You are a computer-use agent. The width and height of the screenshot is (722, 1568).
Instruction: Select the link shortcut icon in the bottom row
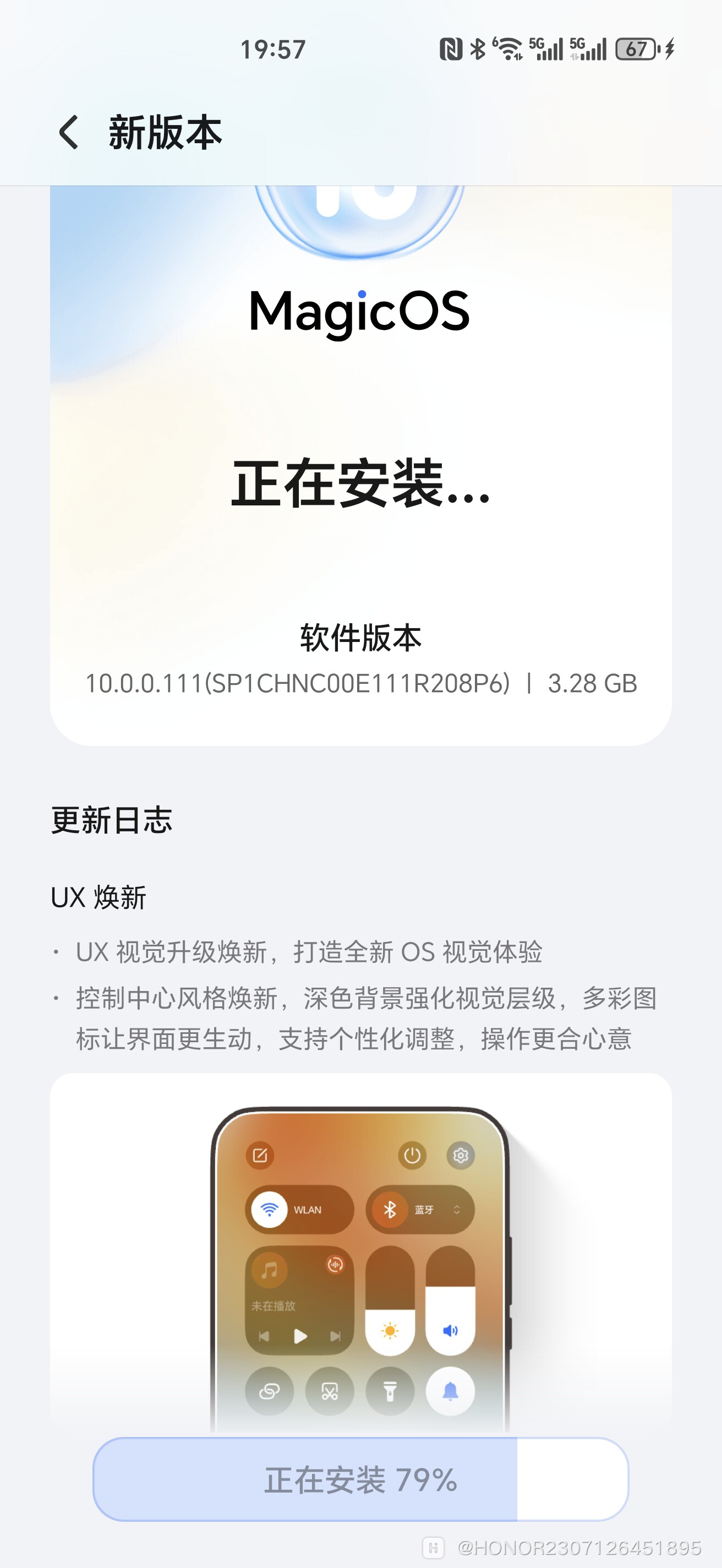click(270, 1391)
